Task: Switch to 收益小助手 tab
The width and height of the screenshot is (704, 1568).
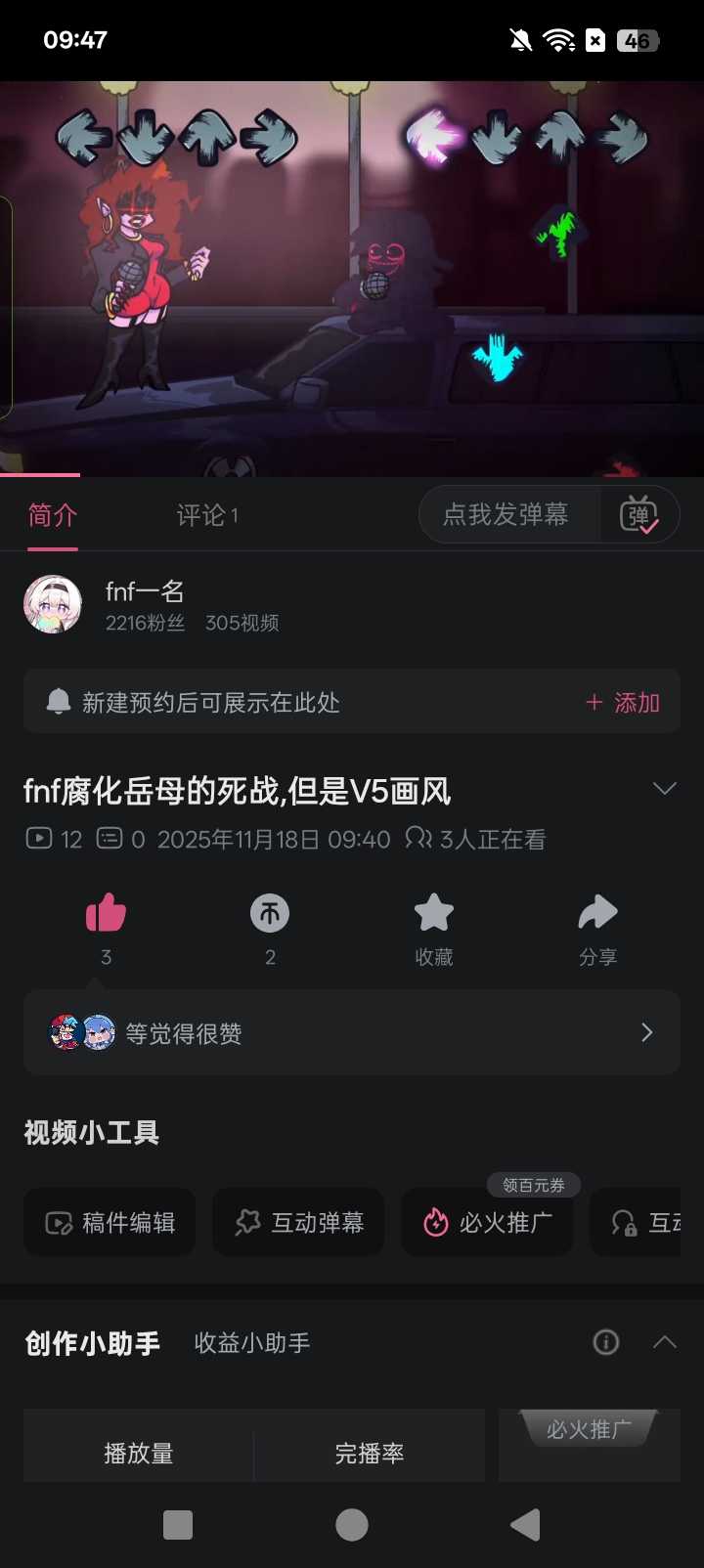Action: pos(252,1343)
